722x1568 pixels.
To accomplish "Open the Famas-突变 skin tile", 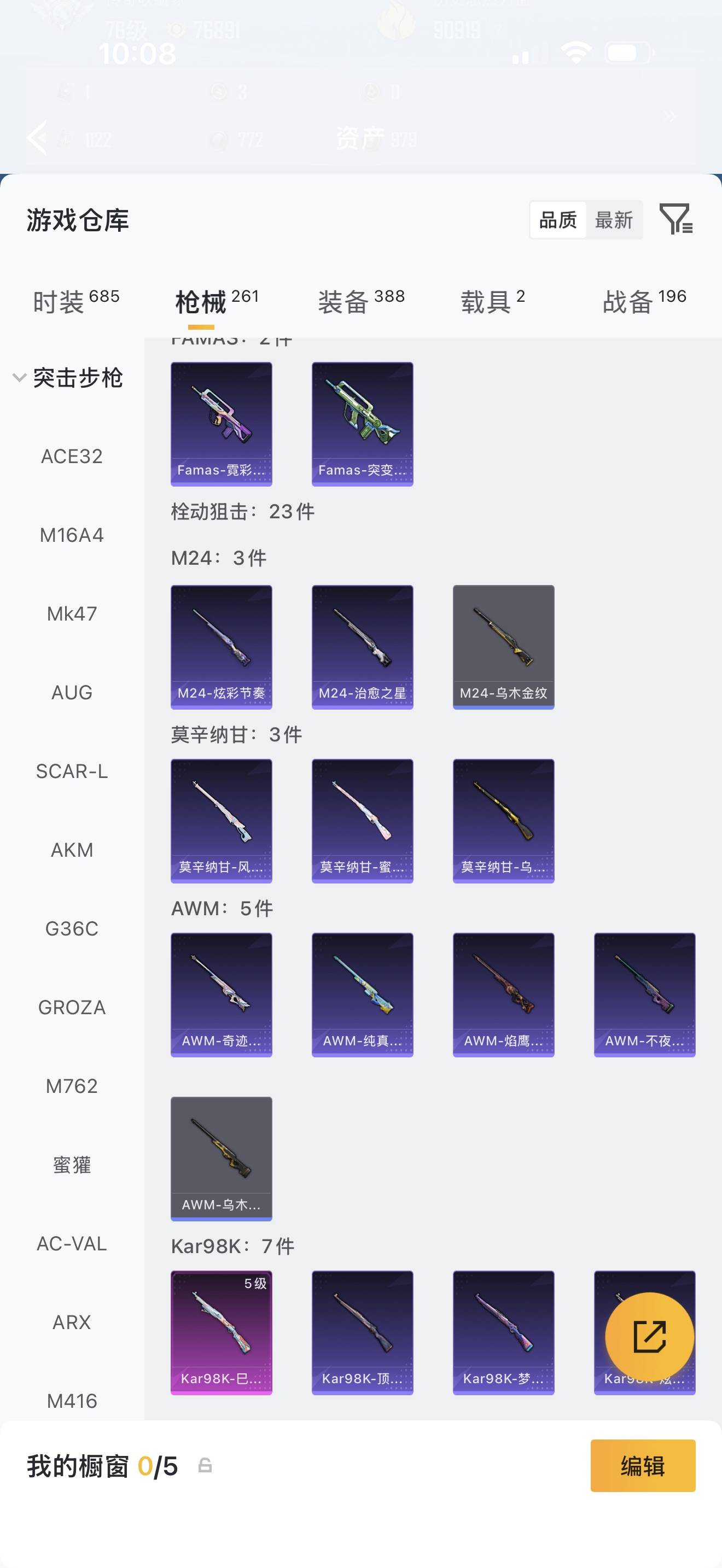I will [x=362, y=424].
